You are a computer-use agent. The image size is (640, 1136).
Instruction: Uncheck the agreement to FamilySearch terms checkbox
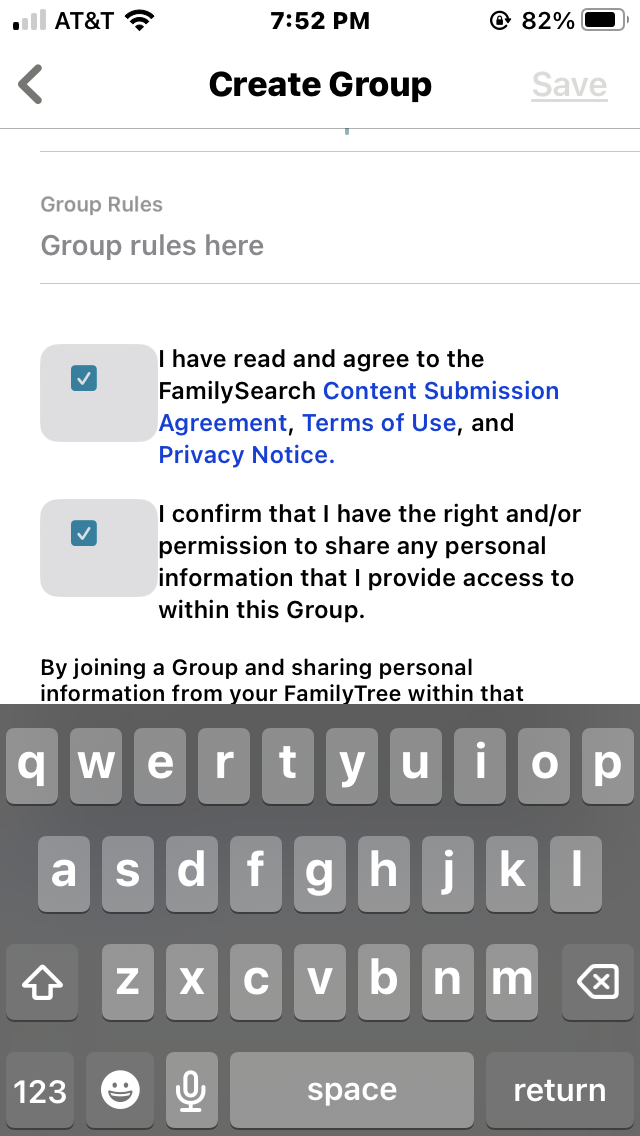point(84,378)
